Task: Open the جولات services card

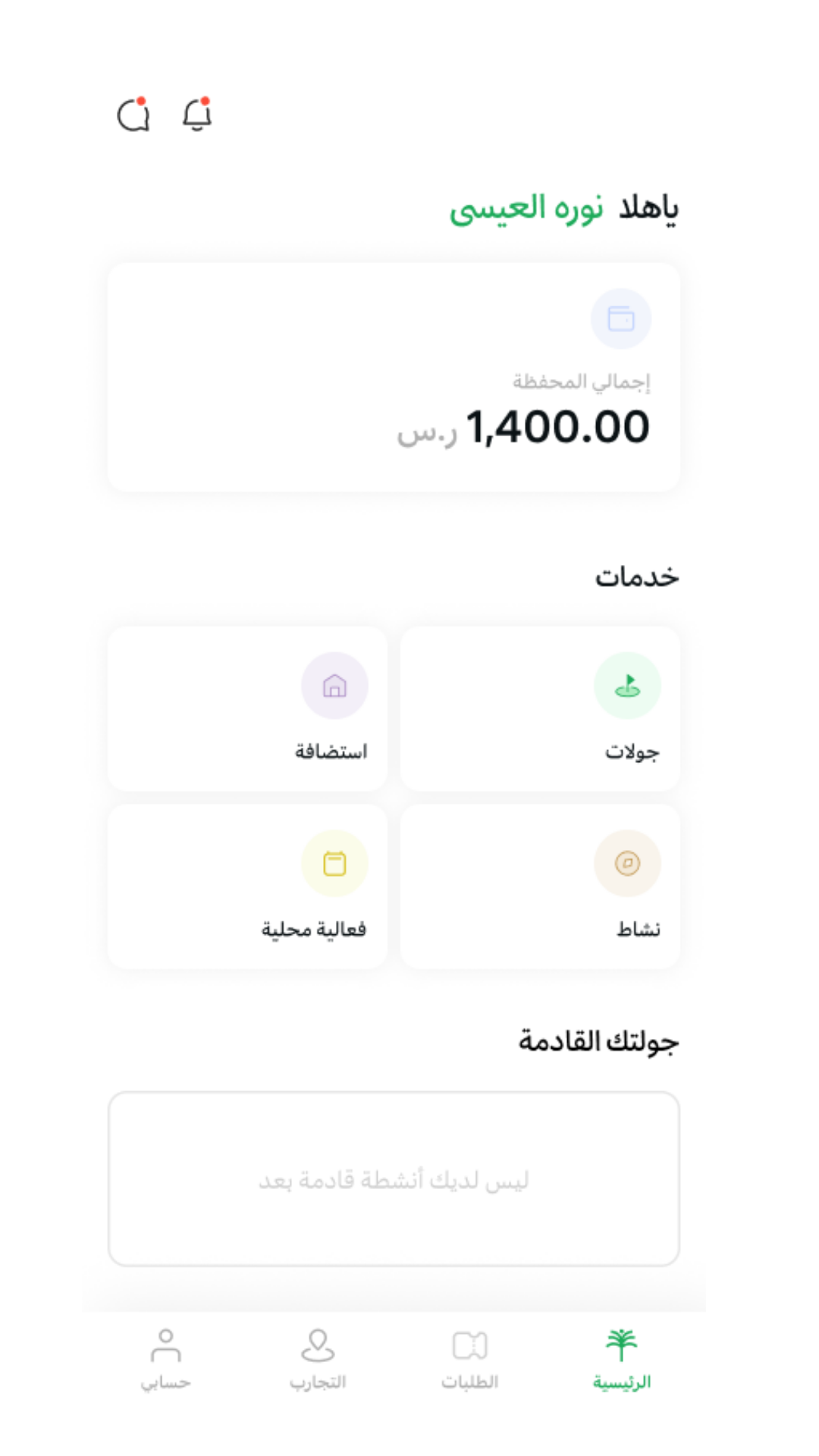Action: pos(541,707)
